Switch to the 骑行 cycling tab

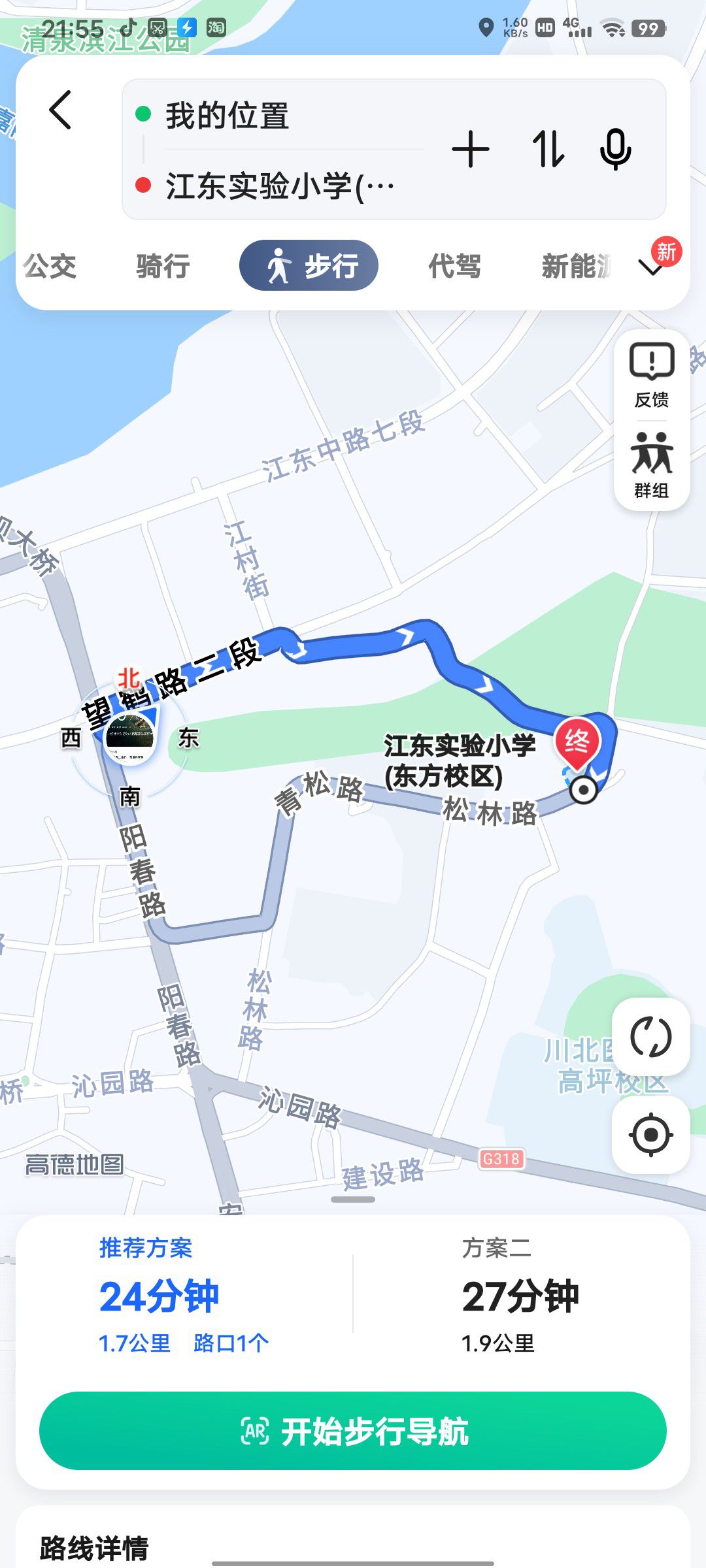[x=163, y=266]
